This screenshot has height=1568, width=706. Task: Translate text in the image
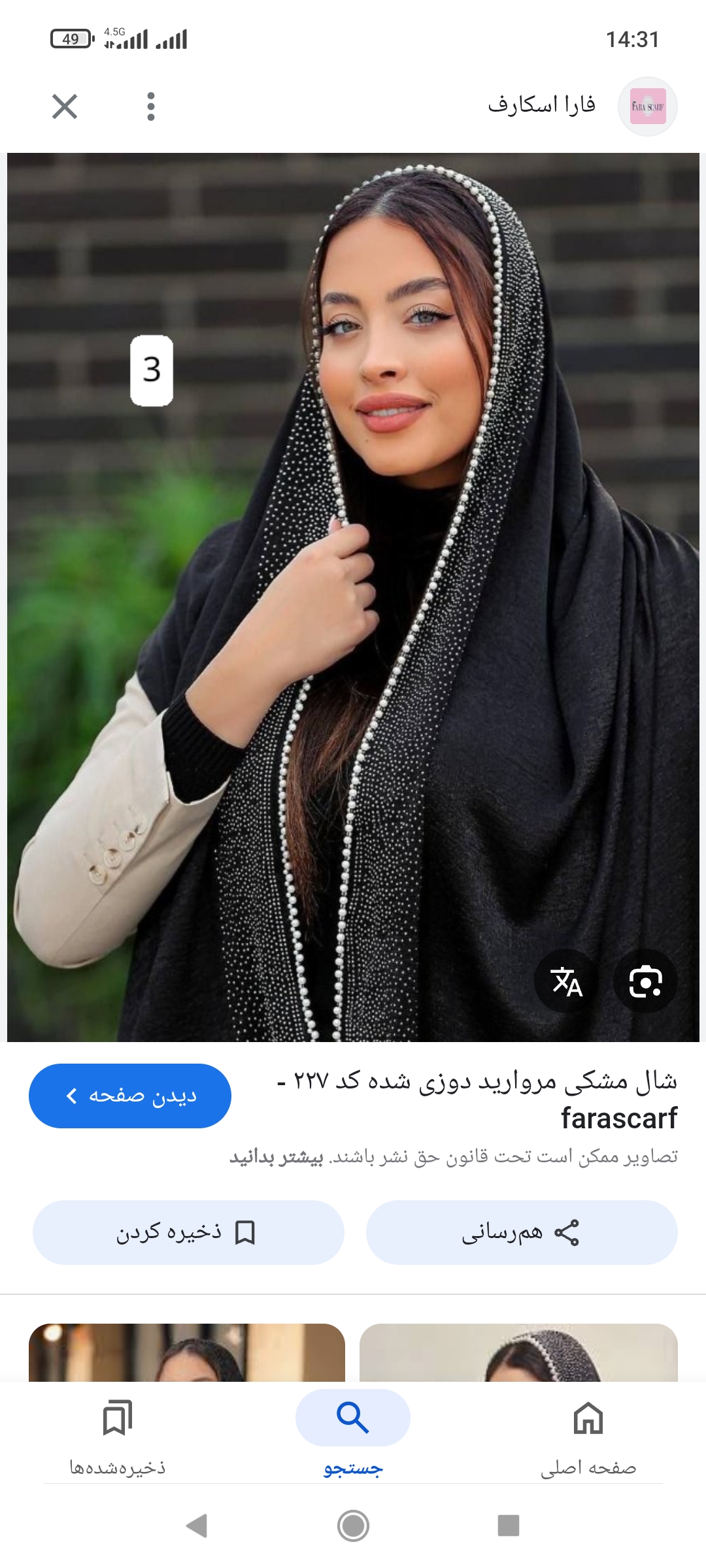(566, 981)
